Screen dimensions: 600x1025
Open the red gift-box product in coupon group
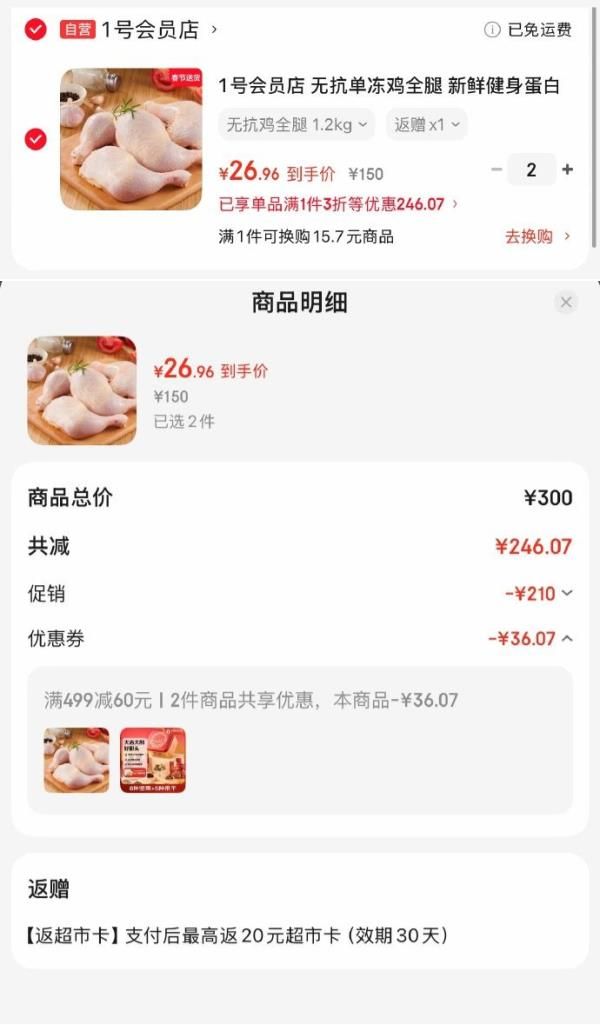(x=153, y=760)
